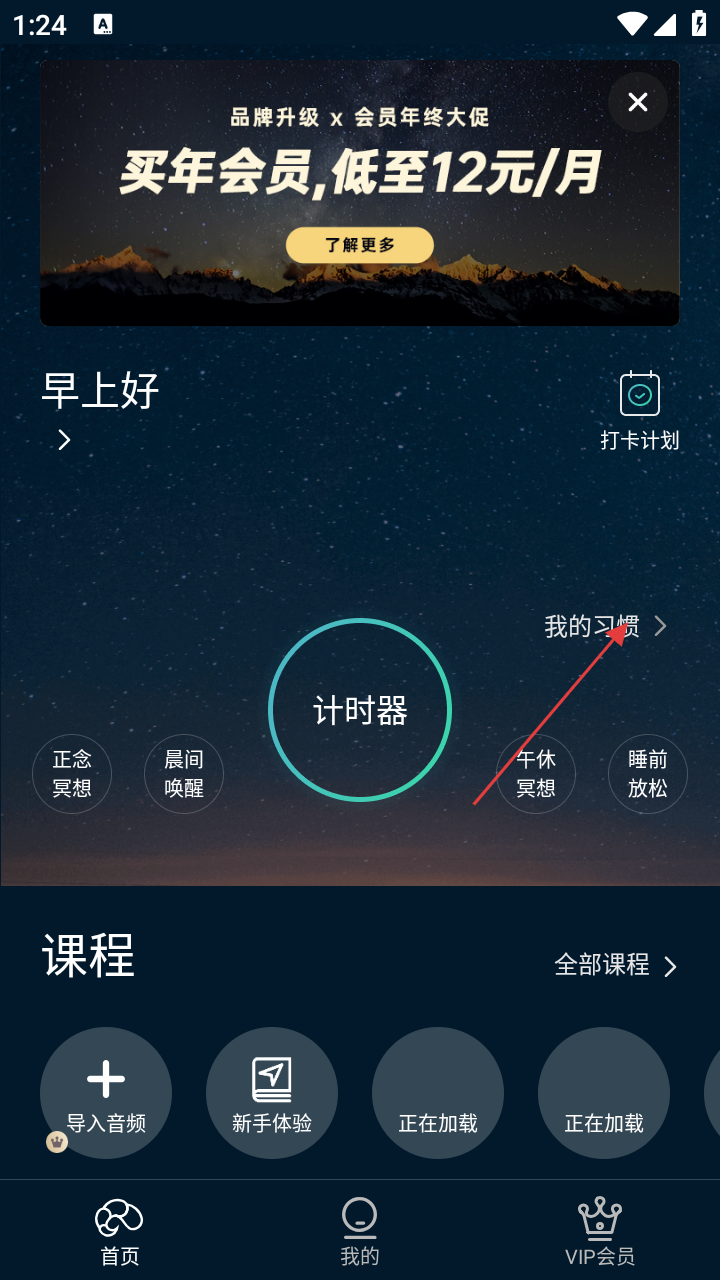Choose 睡前放松 bedtime relaxation
The height and width of the screenshot is (1280, 720).
[x=647, y=774]
